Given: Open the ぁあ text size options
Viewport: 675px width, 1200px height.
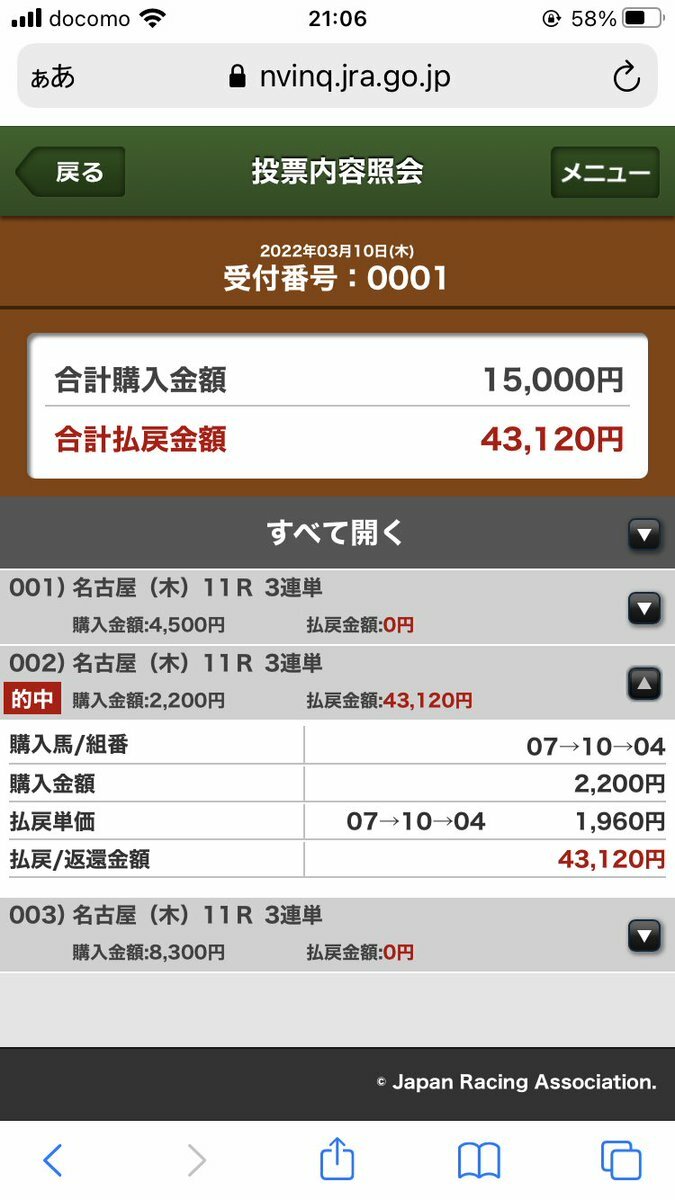Looking at the screenshot, I should click(53, 77).
